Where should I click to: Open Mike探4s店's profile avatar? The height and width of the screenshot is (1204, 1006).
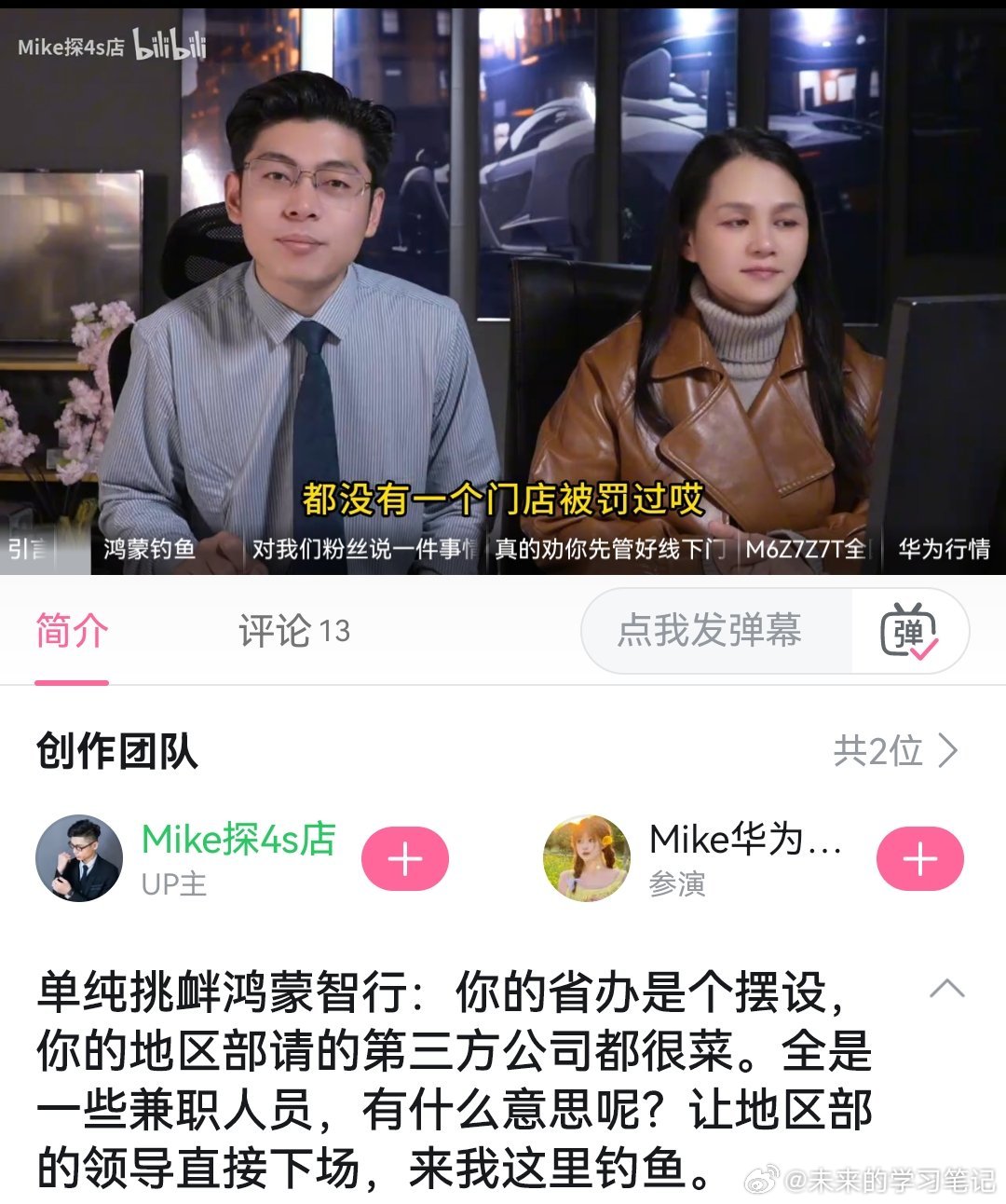click(x=82, y=858)
